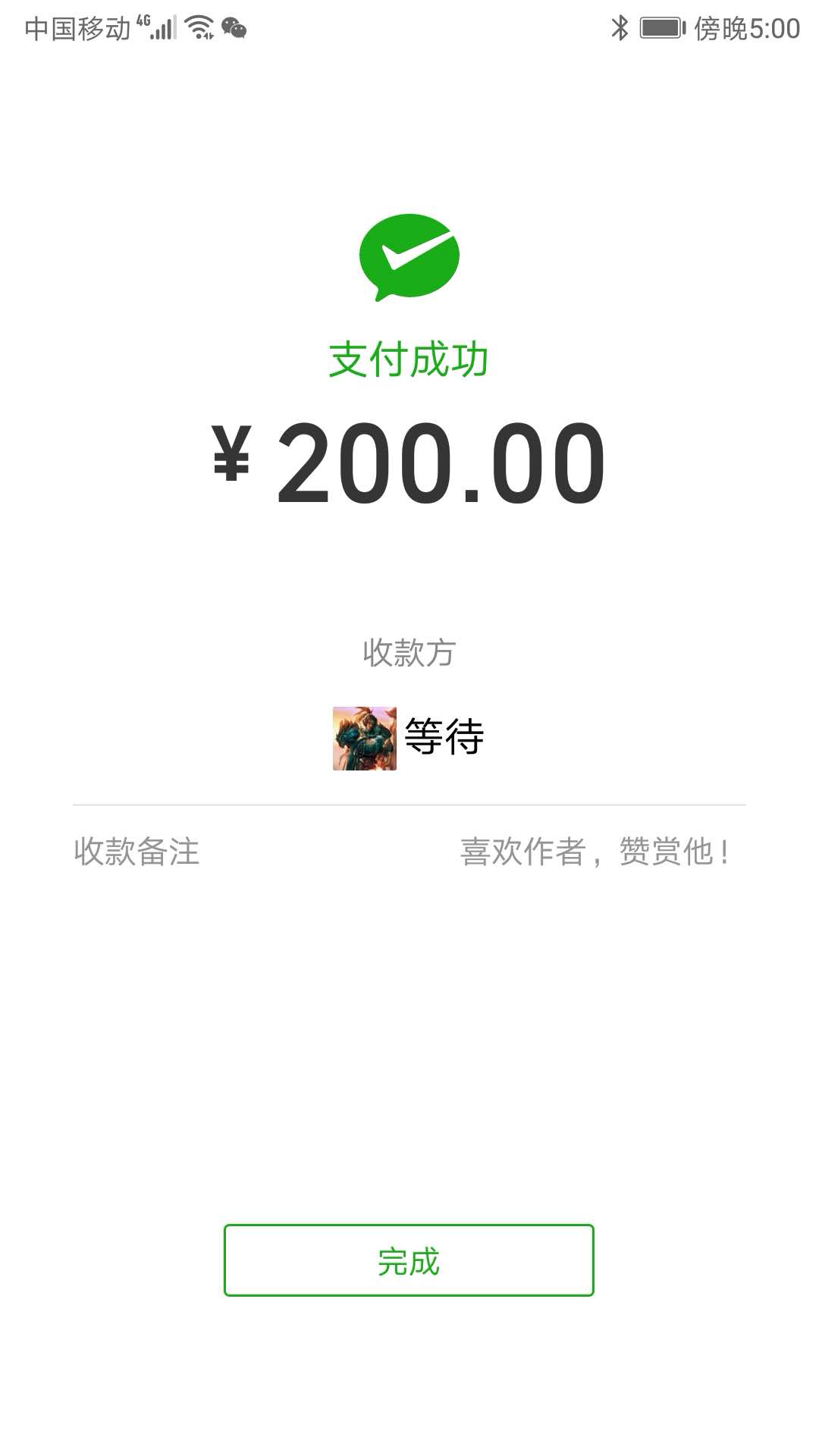
Task: Click the blank area below the remark row
Action: point(409,1024)
